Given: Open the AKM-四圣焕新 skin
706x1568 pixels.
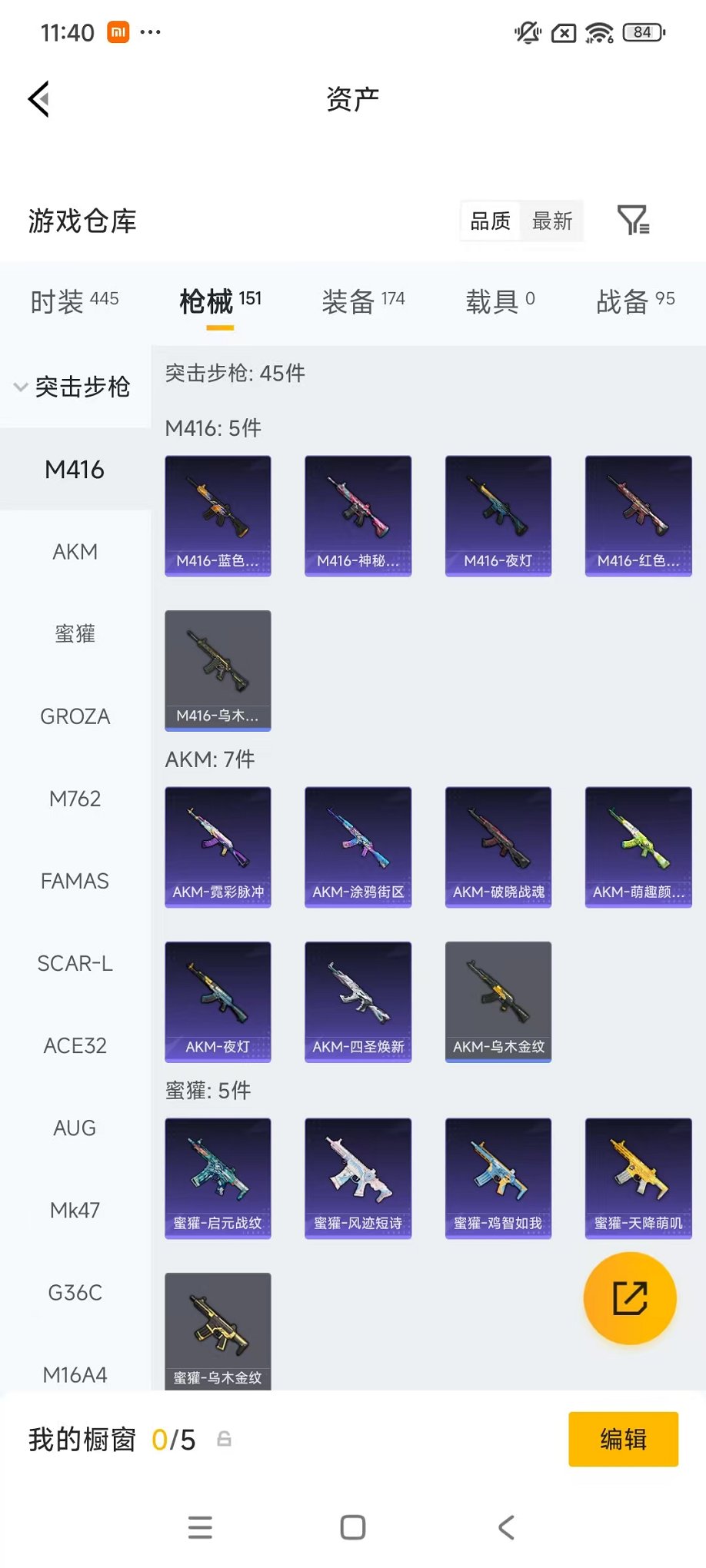Looking at the screenshot, I should click(358, 1001).
